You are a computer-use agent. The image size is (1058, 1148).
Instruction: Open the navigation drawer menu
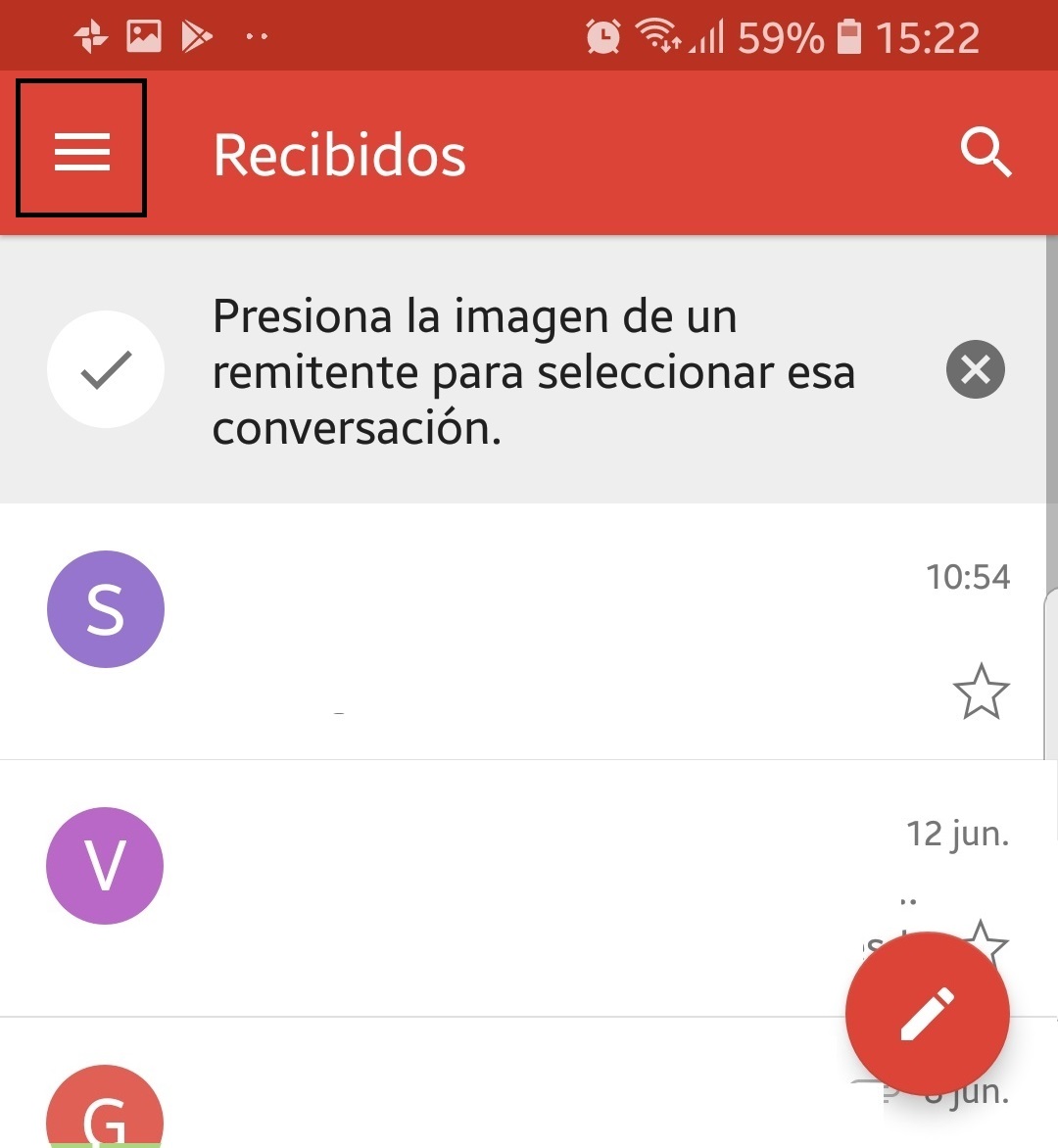(x=81, y=149)
